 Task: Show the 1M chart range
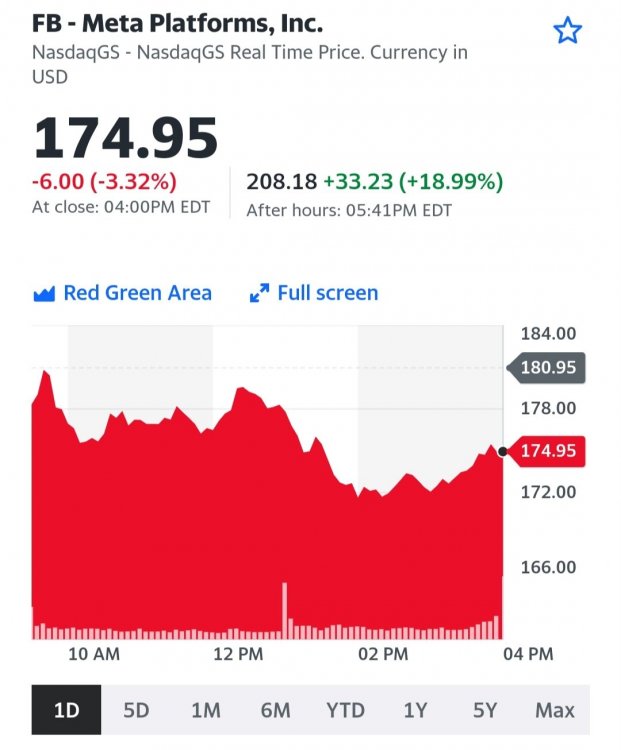click(x=206, y=710)
